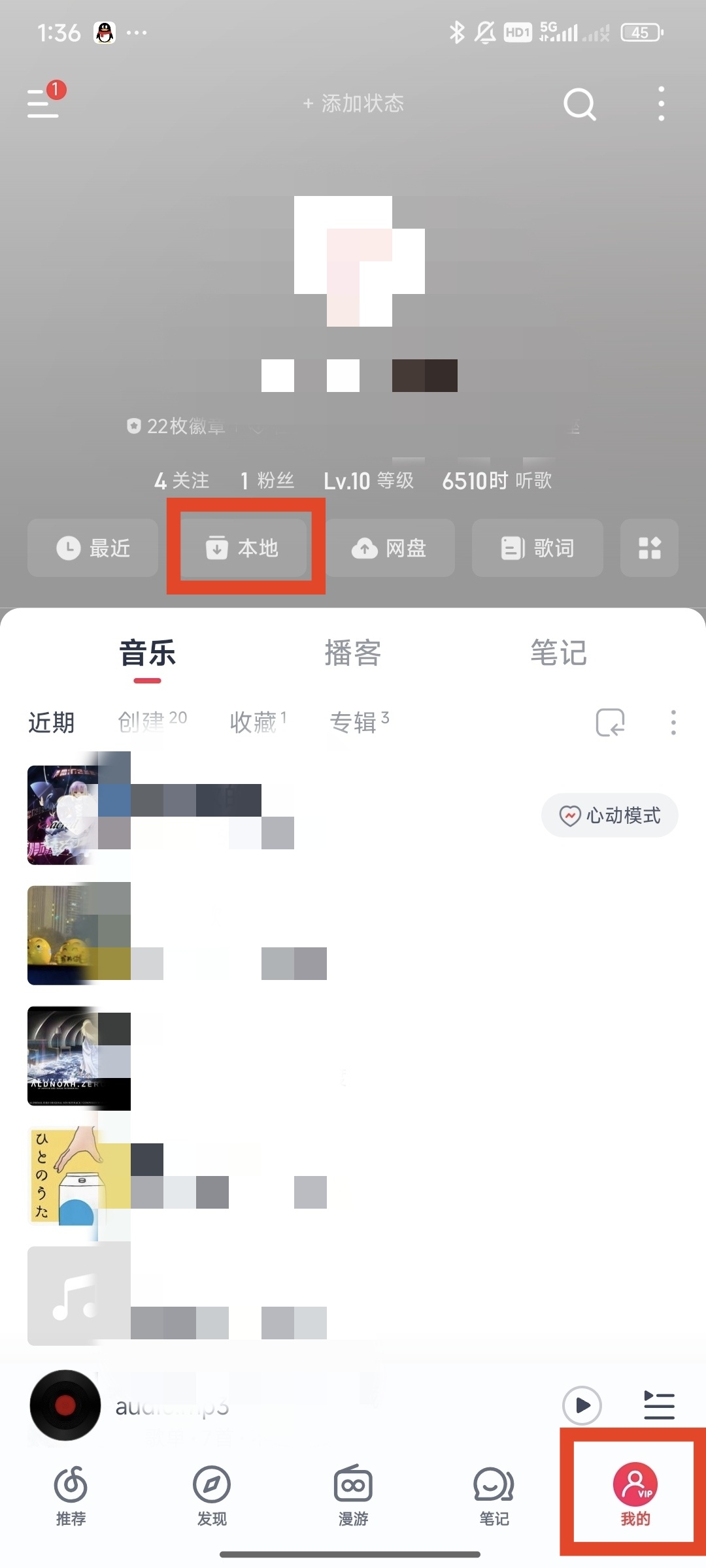Open 网盘 cloud drive
The height and width of the screenshot is (1568, 706).
point(390,547)
